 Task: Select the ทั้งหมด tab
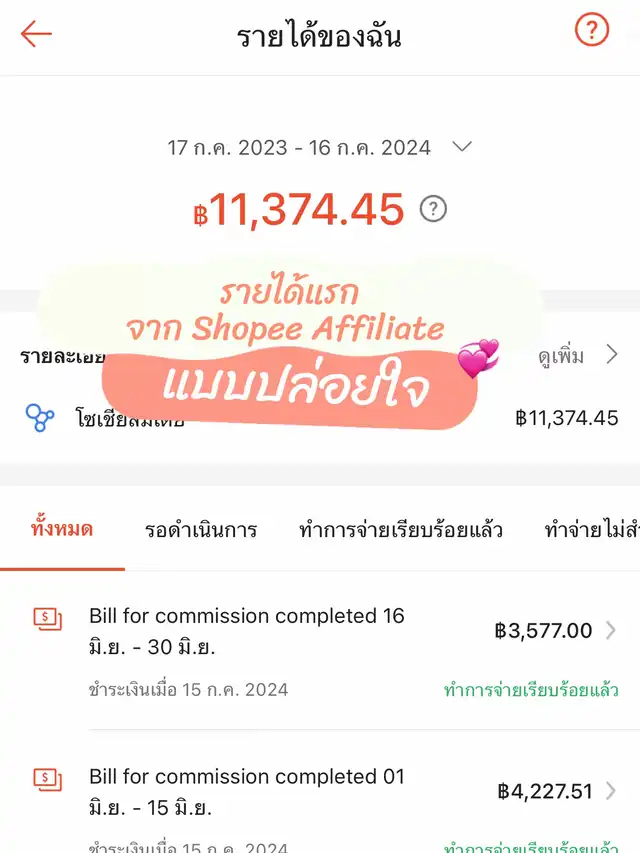click(x=62, y=529)
